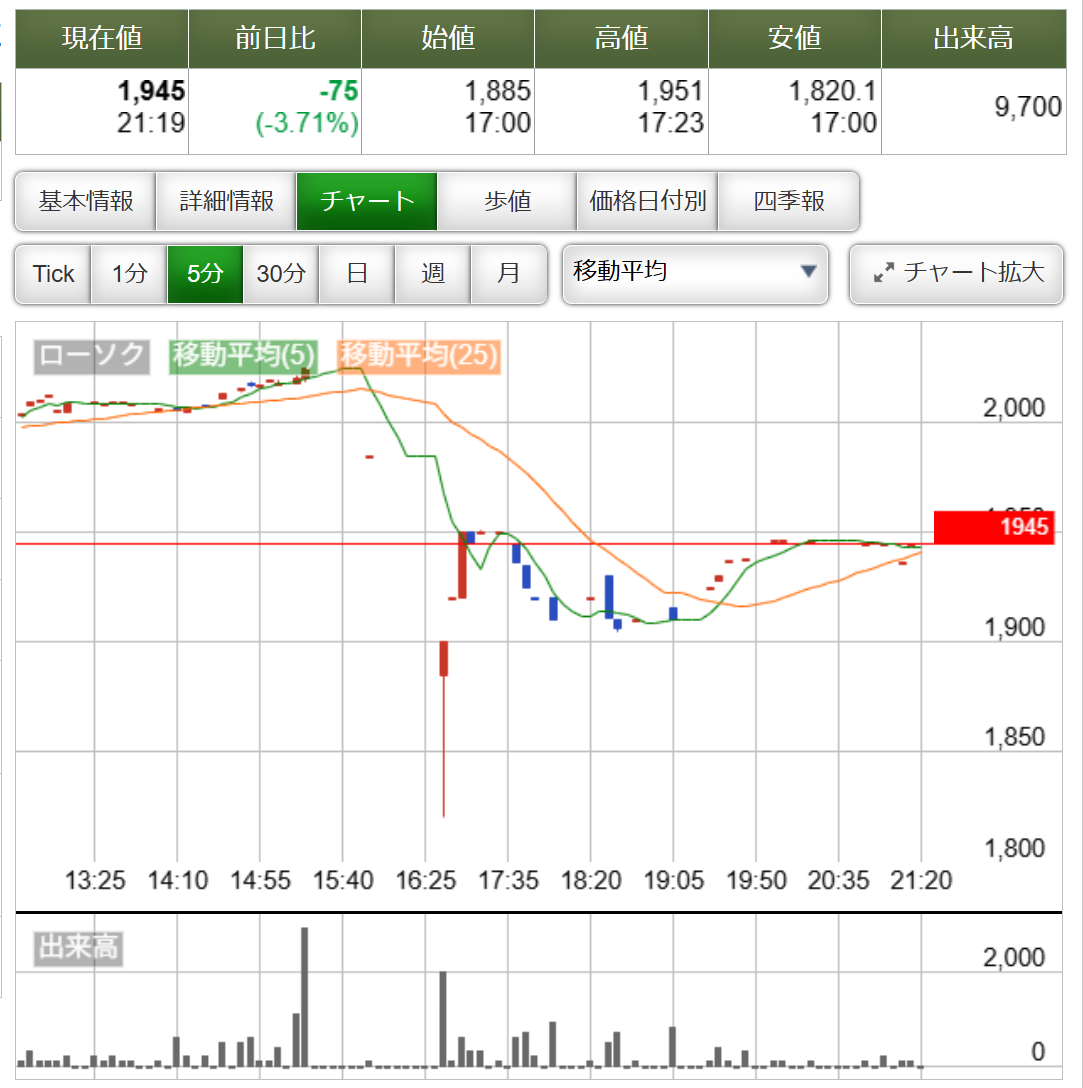Select the チャート tab
1083x1088 pixels.
click(366, 201)
